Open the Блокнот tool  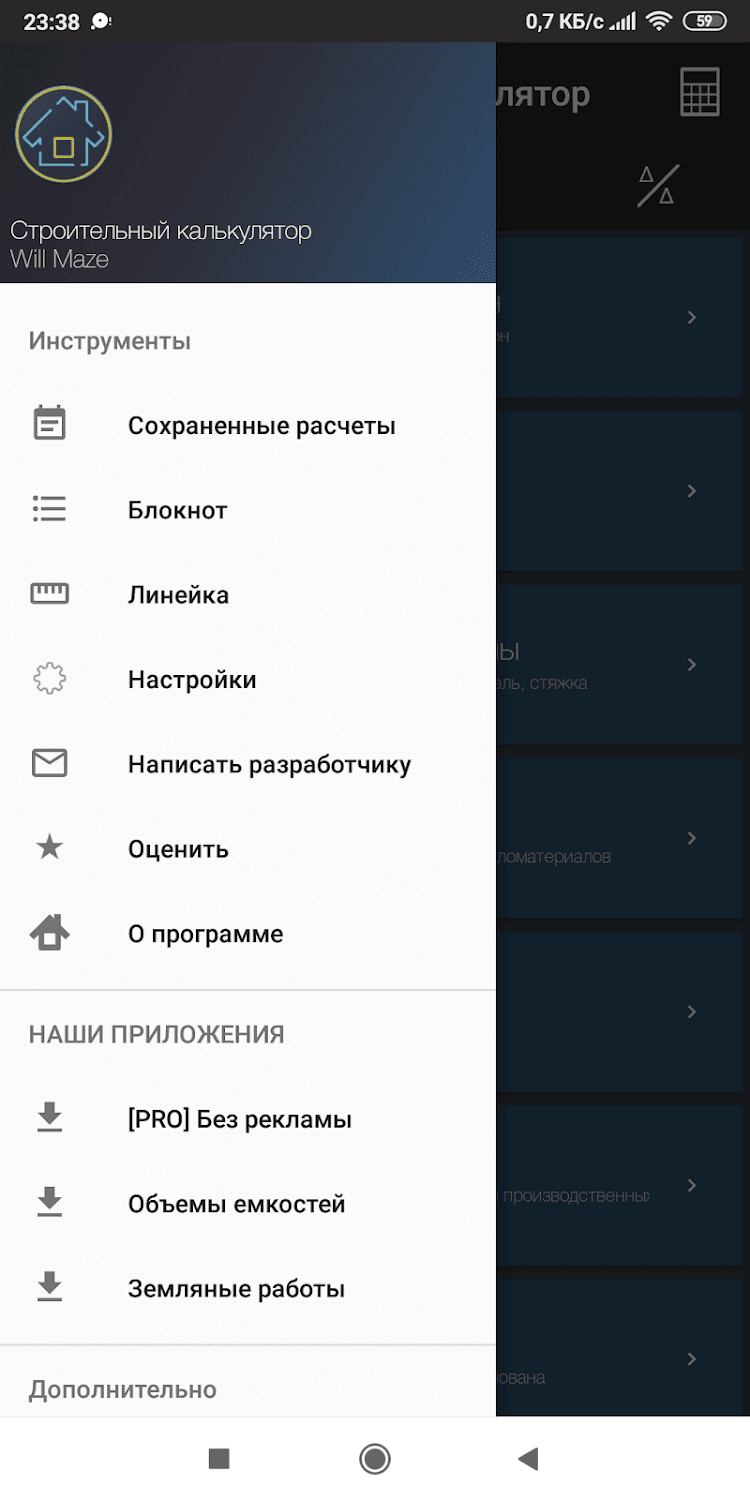coord(178,510)
